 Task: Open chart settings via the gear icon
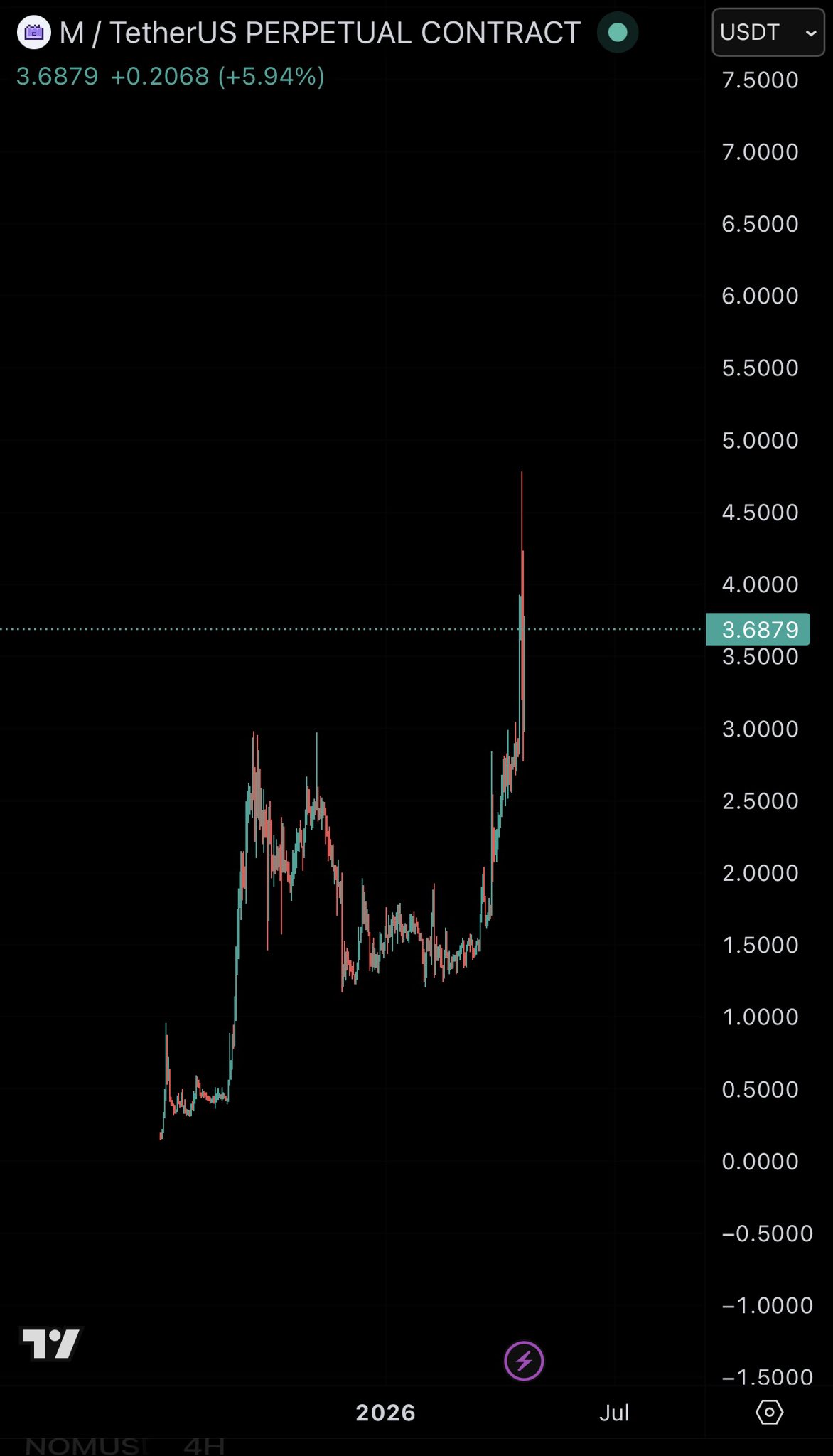769,1412
